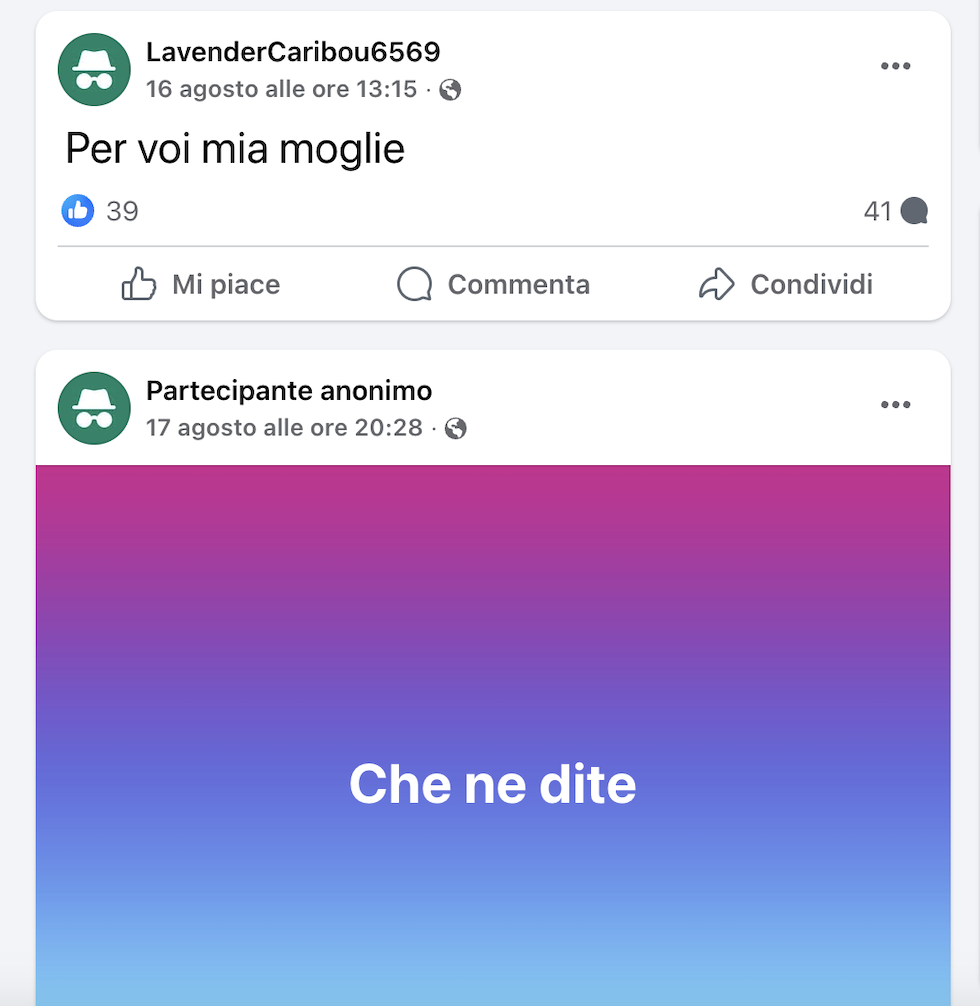The height and width of the screenshot is (1006, 980).
Task: View the 39 reactions on the post
Action: [x=100, y=211]
